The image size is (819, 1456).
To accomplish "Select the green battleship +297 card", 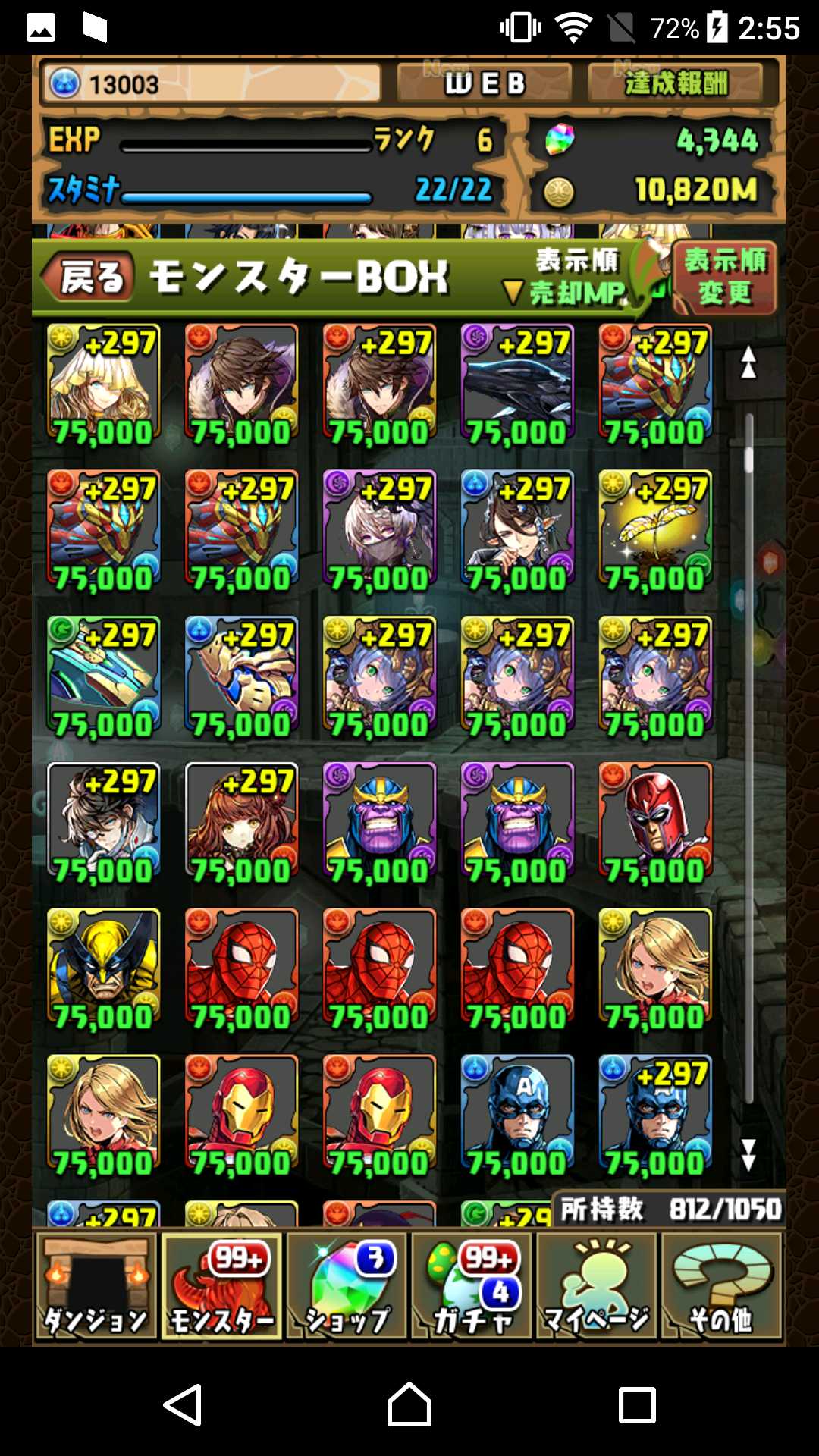I will (104, 677).
